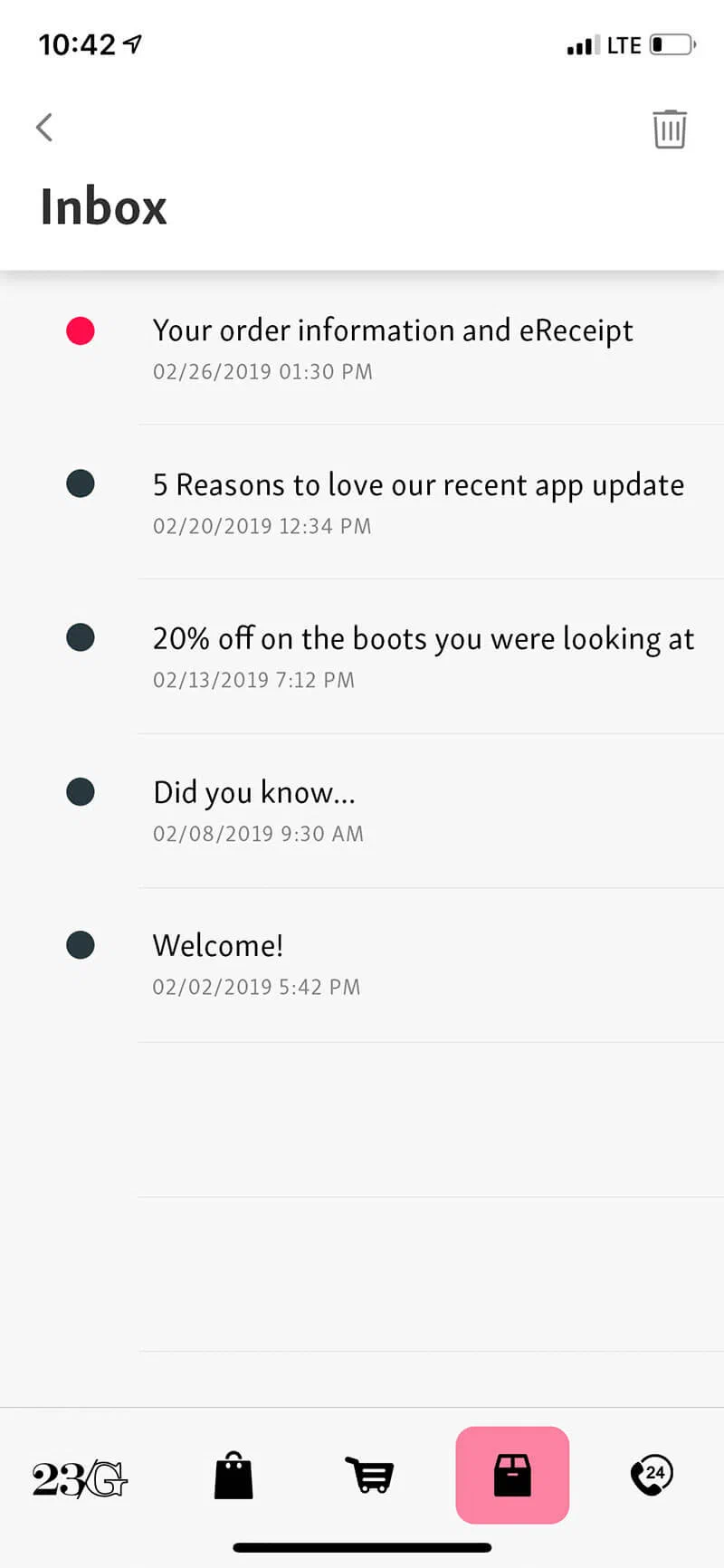
Task: Open the app update announcement
Action: click(x=418, y=503)
